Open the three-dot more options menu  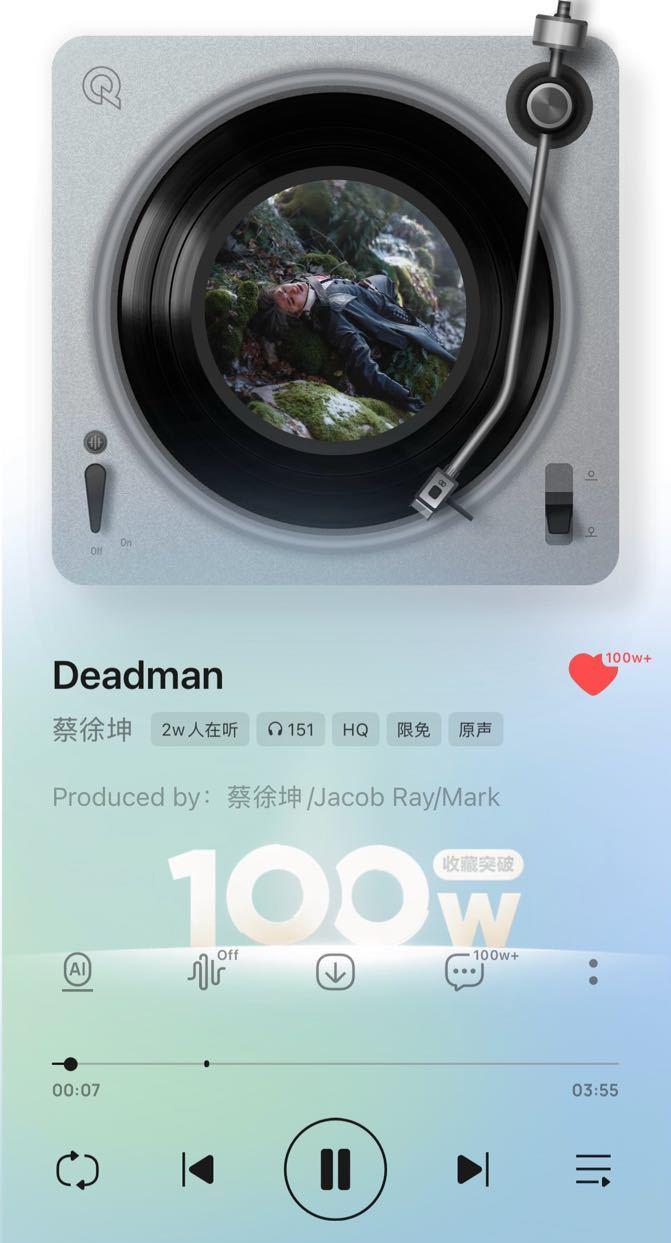593,972
